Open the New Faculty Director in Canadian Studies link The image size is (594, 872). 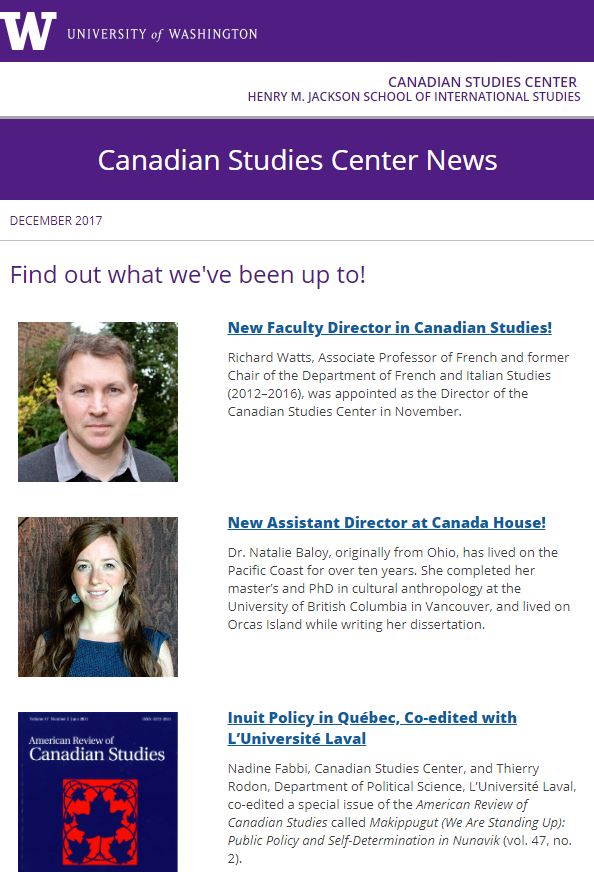389,328
